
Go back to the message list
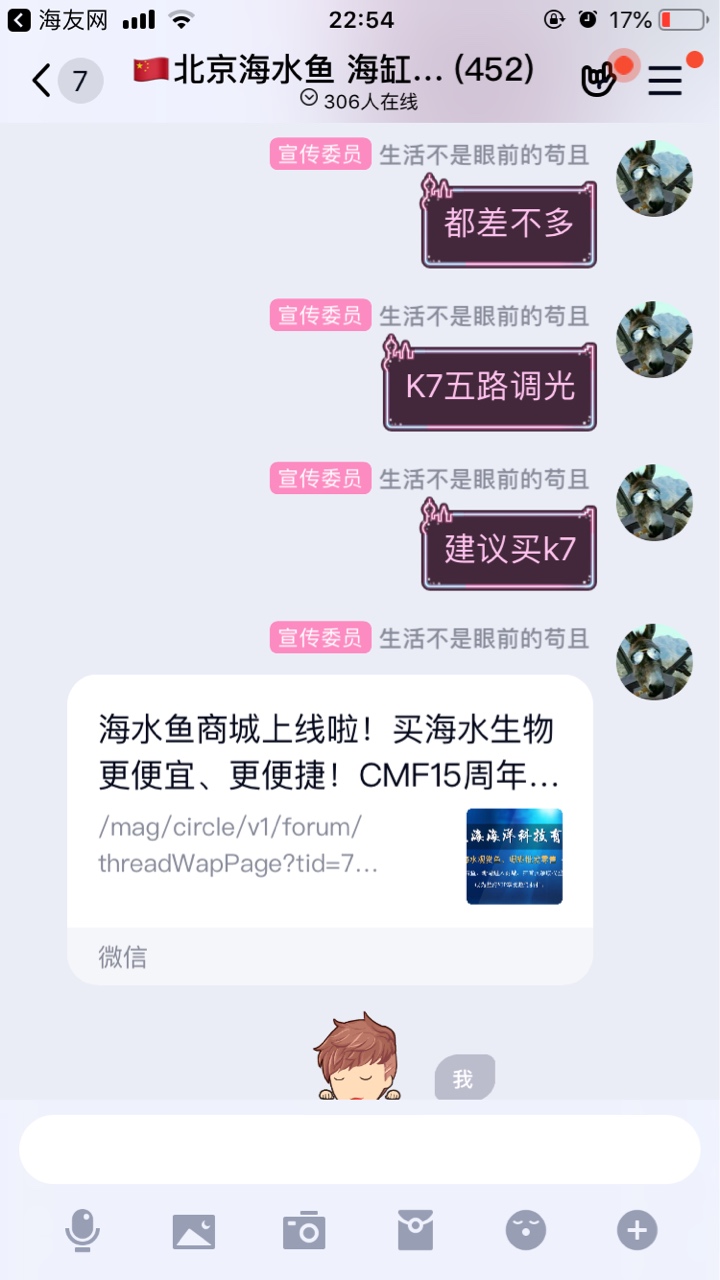click(x=62, y=81)
